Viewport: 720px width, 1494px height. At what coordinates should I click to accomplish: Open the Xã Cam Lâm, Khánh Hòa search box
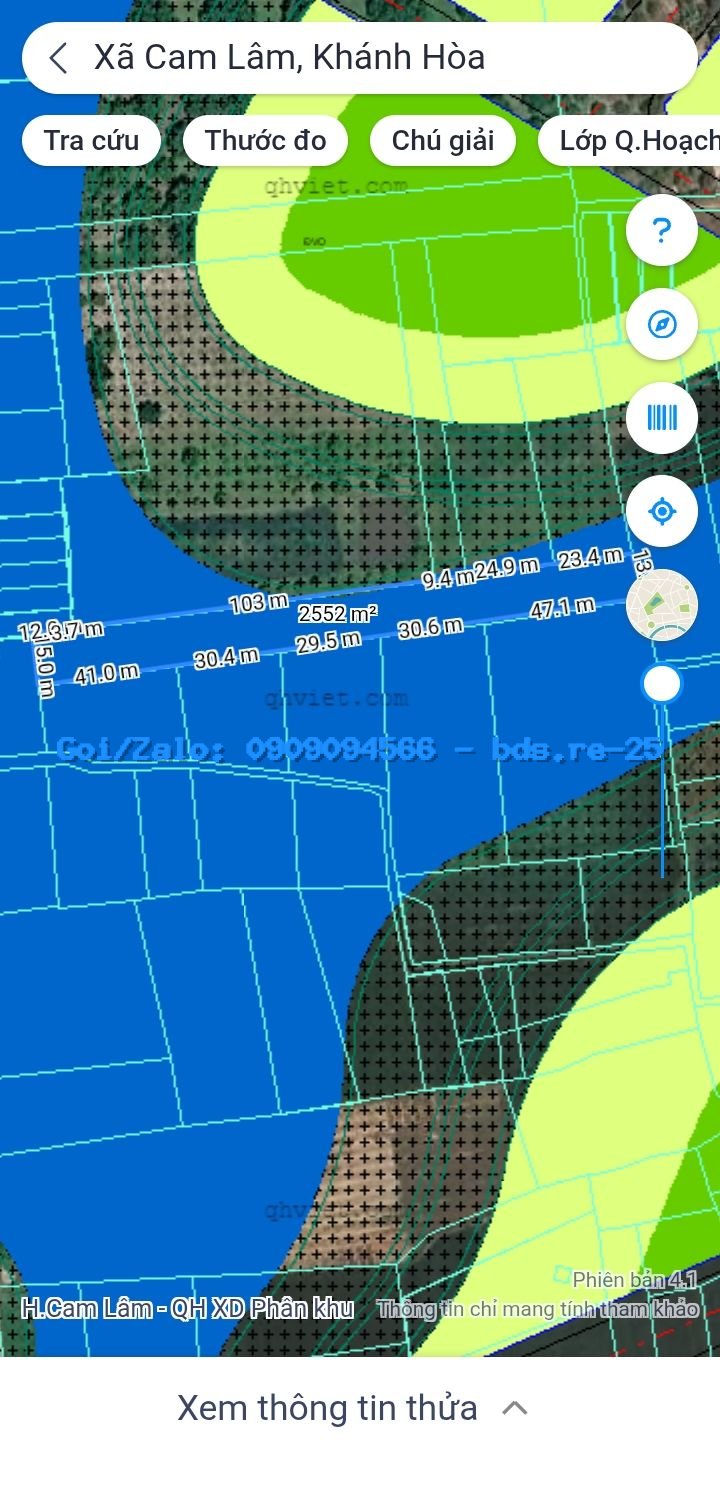[359, 58]
